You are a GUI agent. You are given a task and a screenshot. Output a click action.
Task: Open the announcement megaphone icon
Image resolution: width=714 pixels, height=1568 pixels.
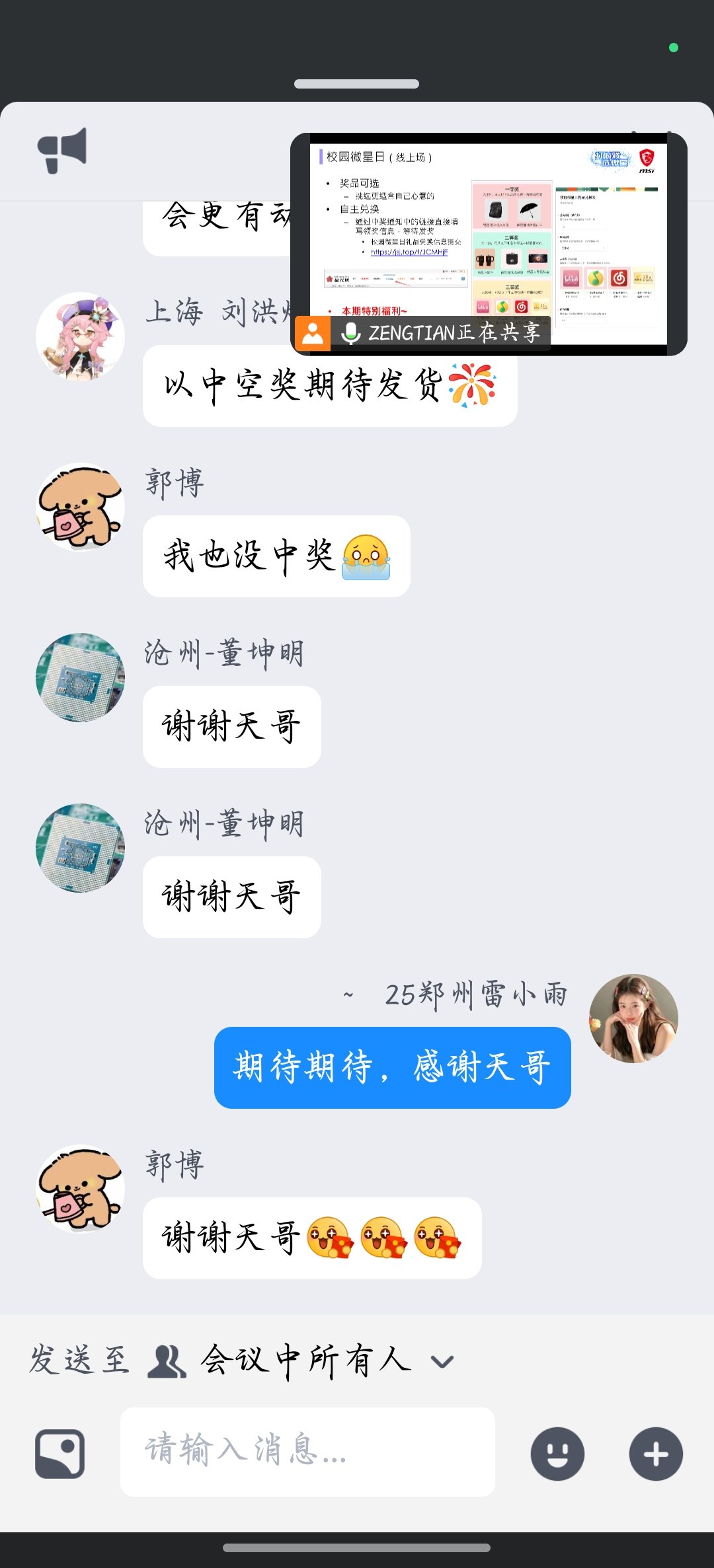(62, 149)
